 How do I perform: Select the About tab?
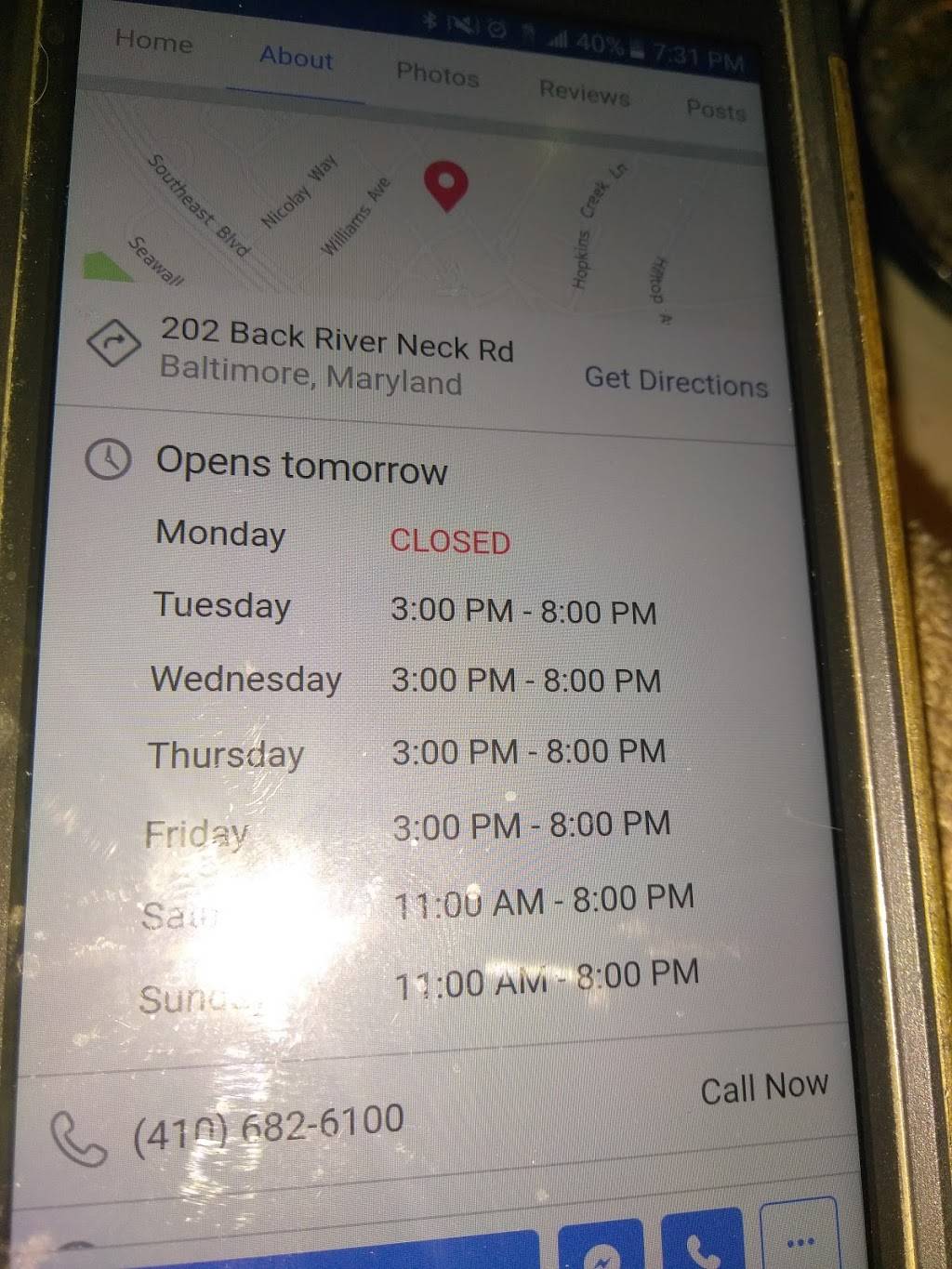click(296, 58)
